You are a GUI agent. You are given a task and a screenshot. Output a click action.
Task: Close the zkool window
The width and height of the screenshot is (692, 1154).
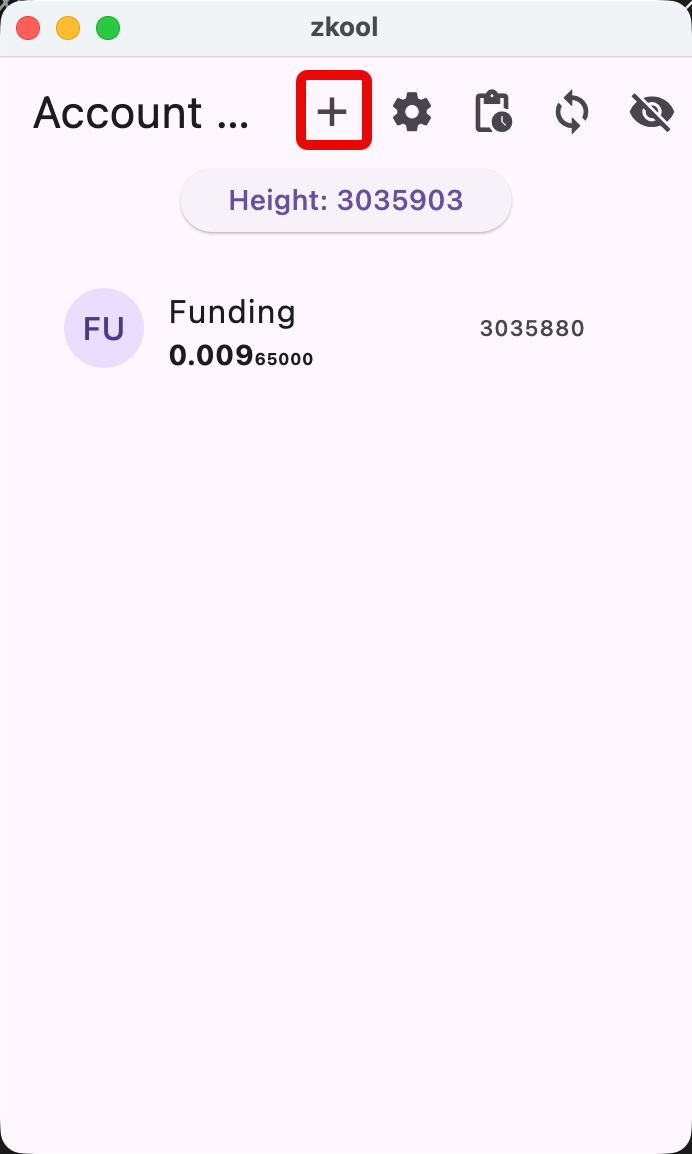tap(28, 28)
